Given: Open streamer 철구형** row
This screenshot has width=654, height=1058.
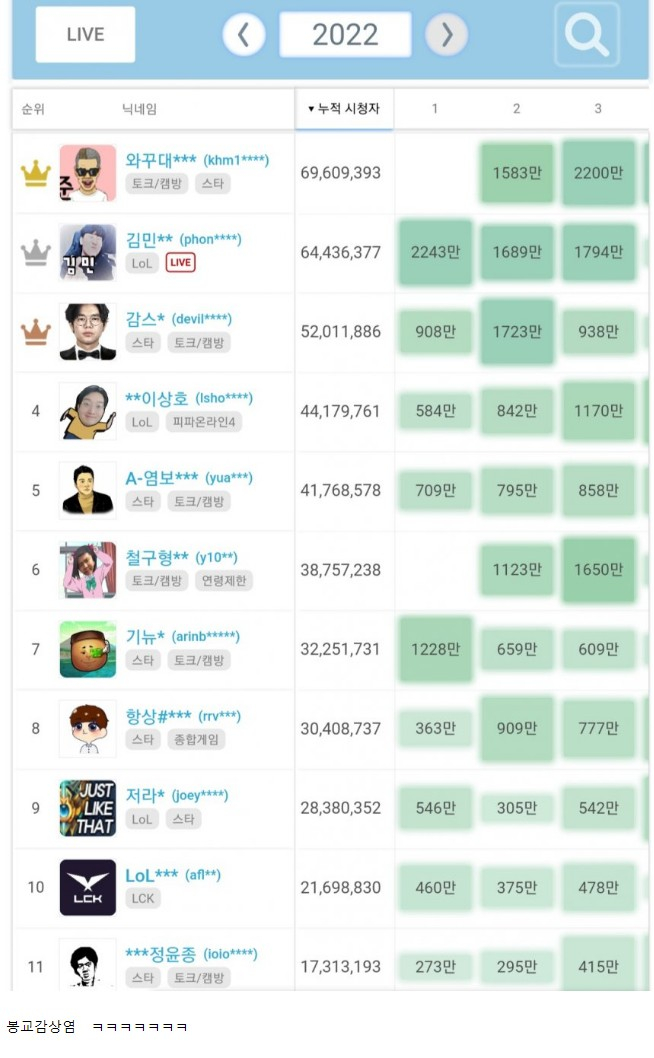Looking at the screenshot, I should click(x=331, y=570).
